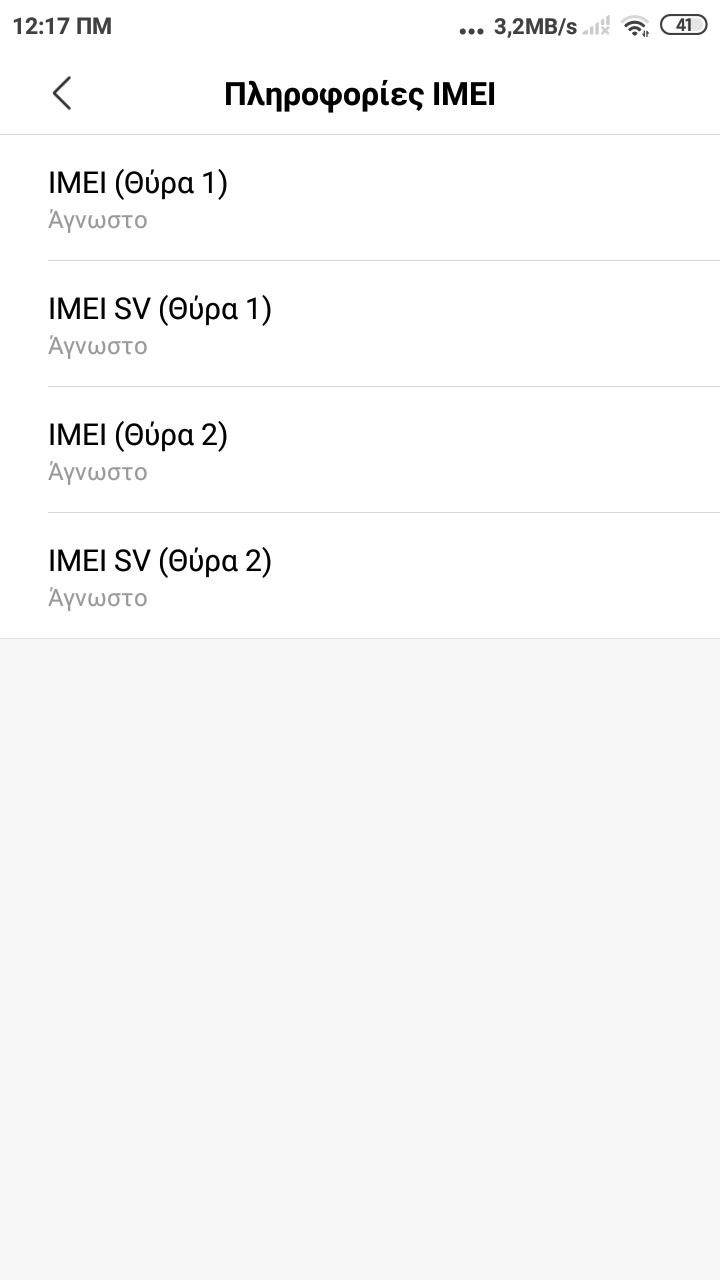
Task: Tap the IMEI (Θύρα 2) row
Action: pyautogui.click(x=360, y=450)
